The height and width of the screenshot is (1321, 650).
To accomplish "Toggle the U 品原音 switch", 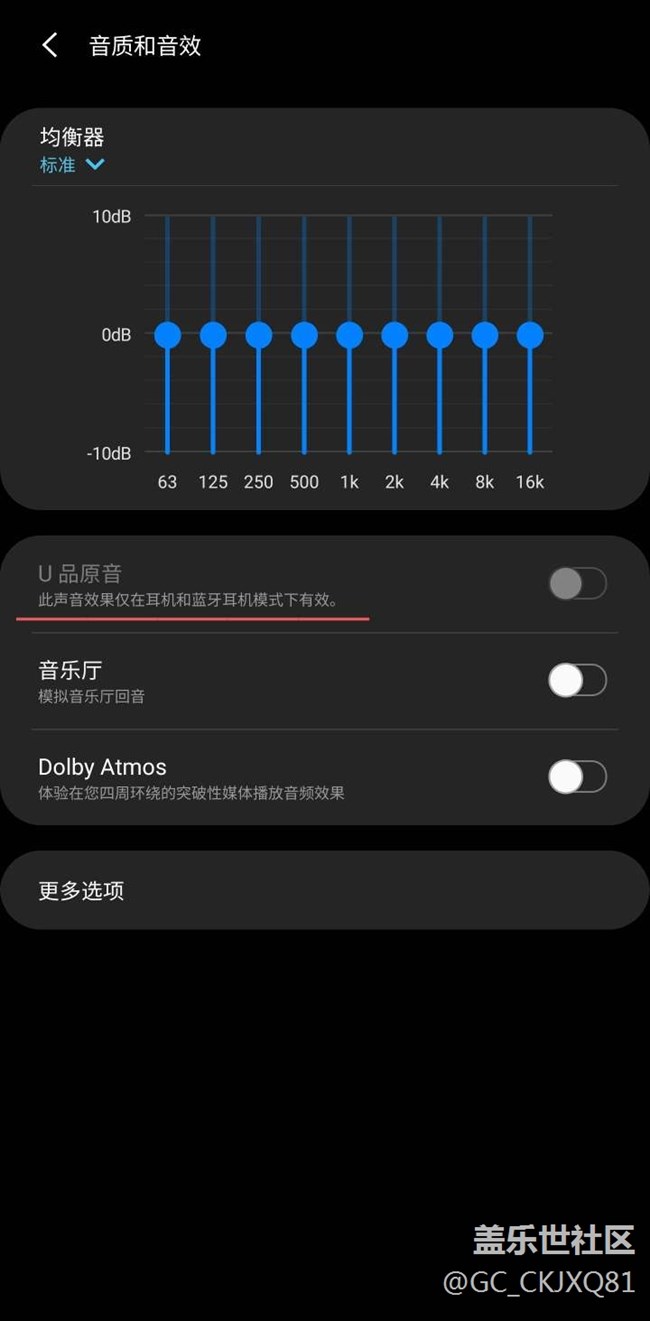I will pyautogui.click(x=577, y=584).
